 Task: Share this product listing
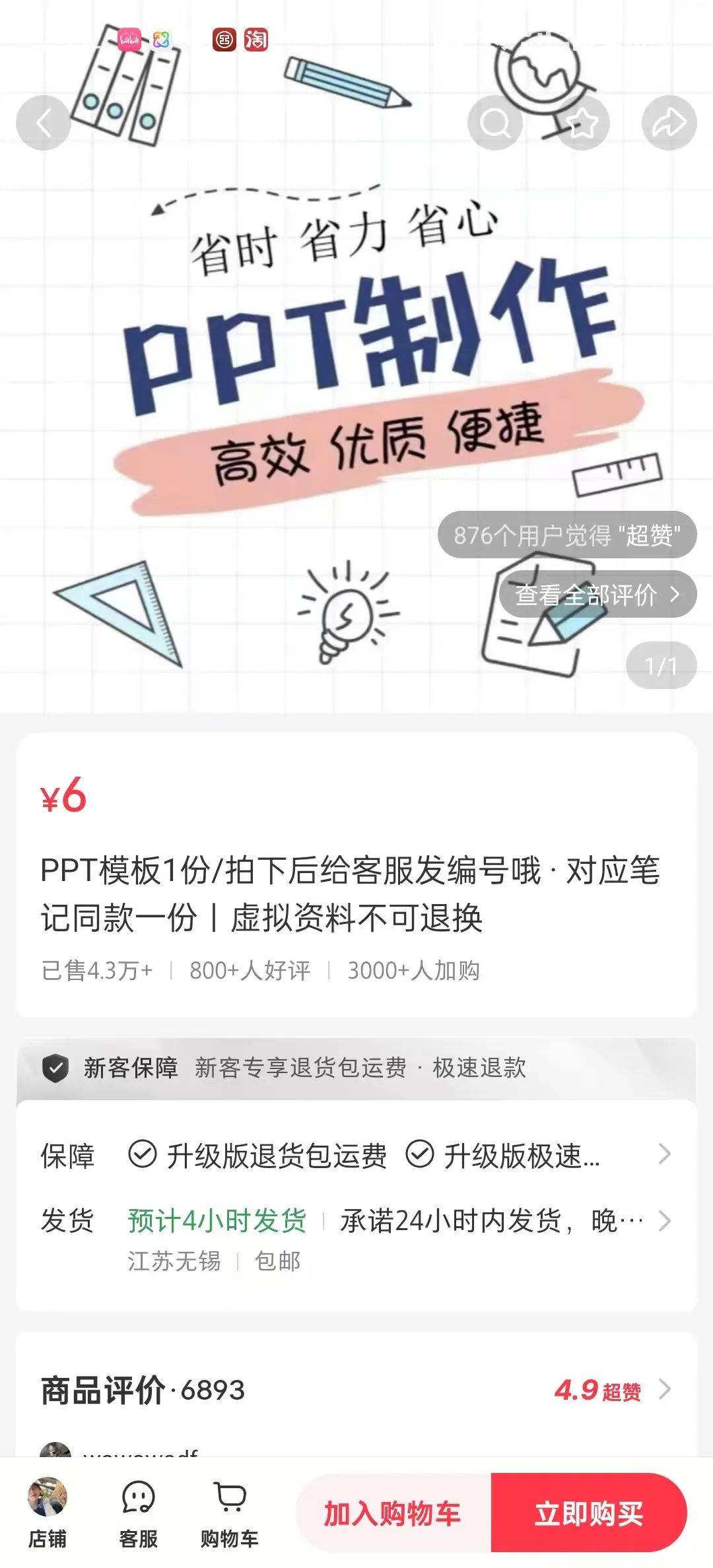pos(669,123)
